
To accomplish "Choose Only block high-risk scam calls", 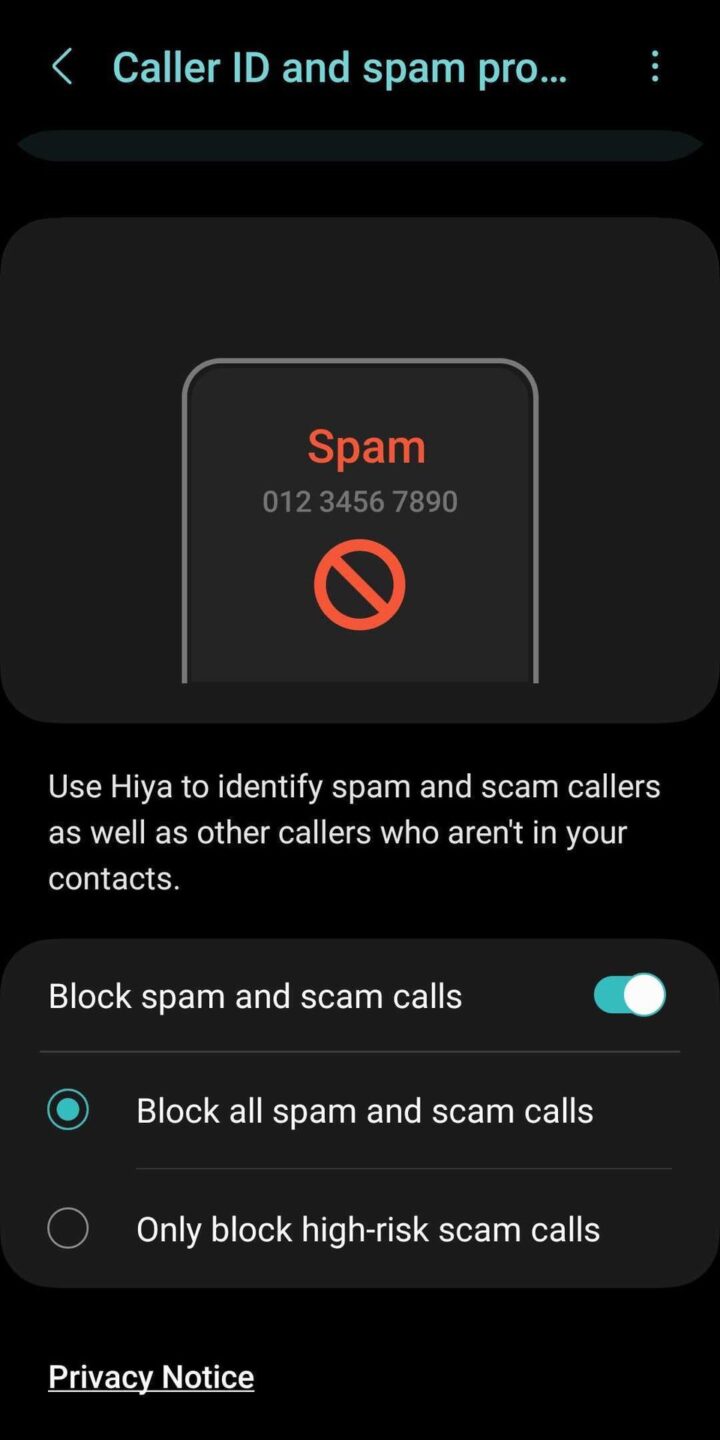I will (68, 1228).
